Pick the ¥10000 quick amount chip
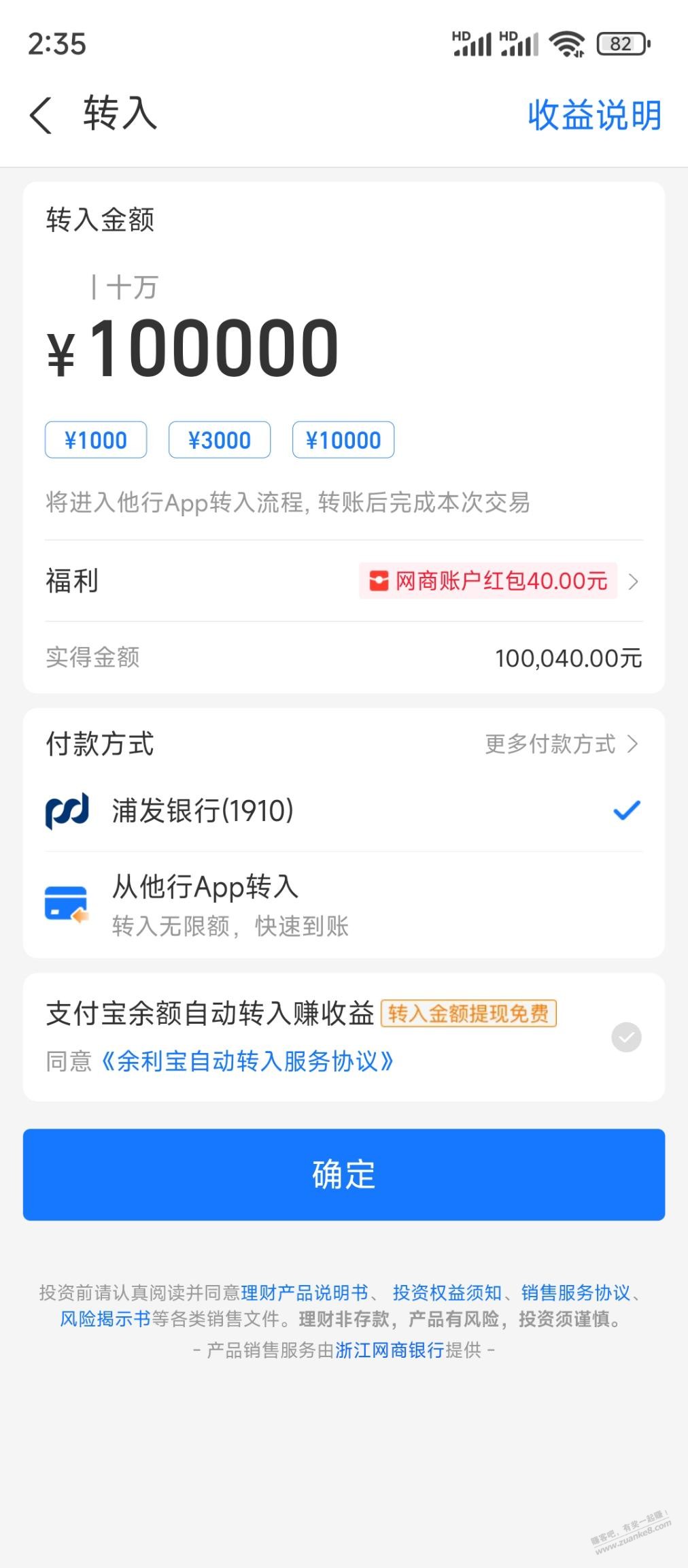This screenshot has height=1568, width=688. (x=343, y=440)
